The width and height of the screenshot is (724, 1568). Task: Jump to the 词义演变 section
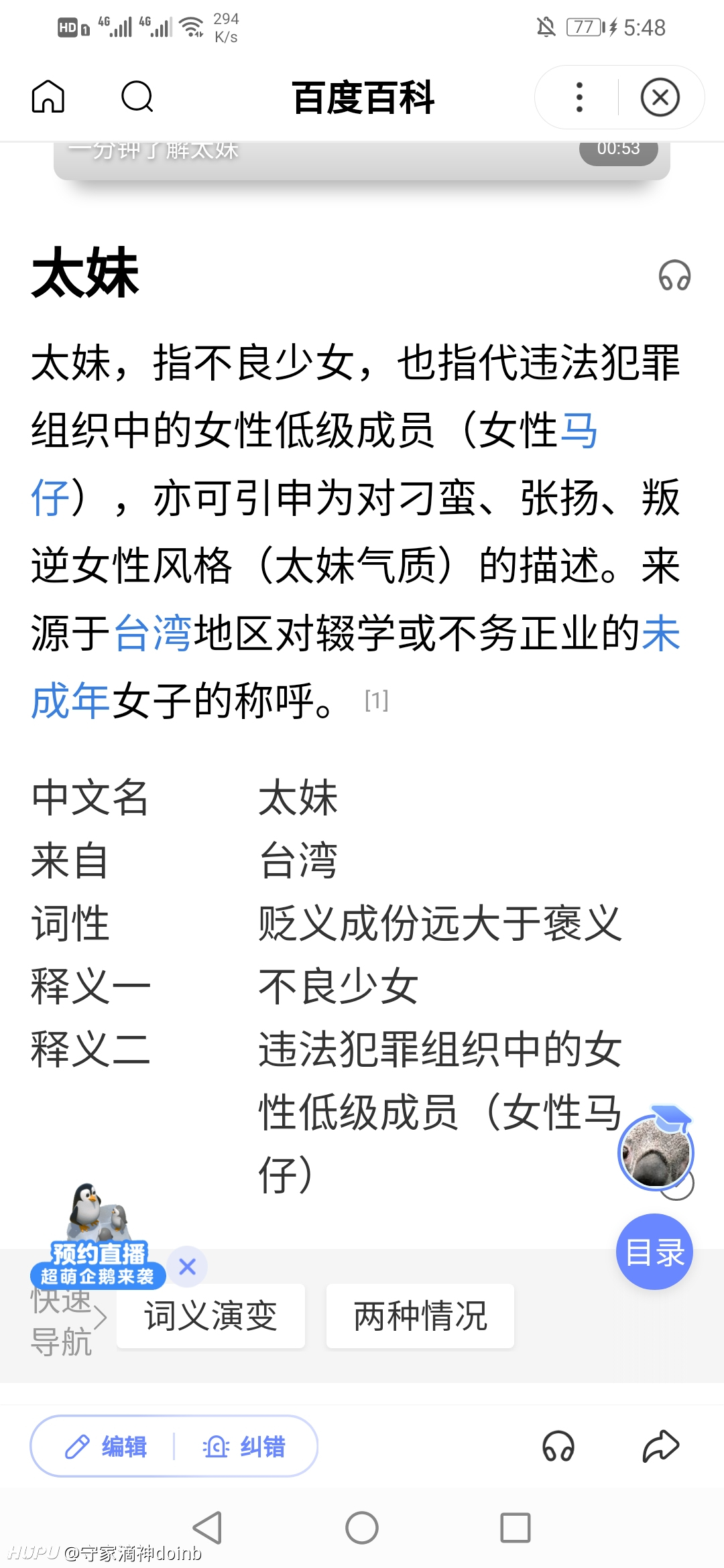click(210, 1316)
